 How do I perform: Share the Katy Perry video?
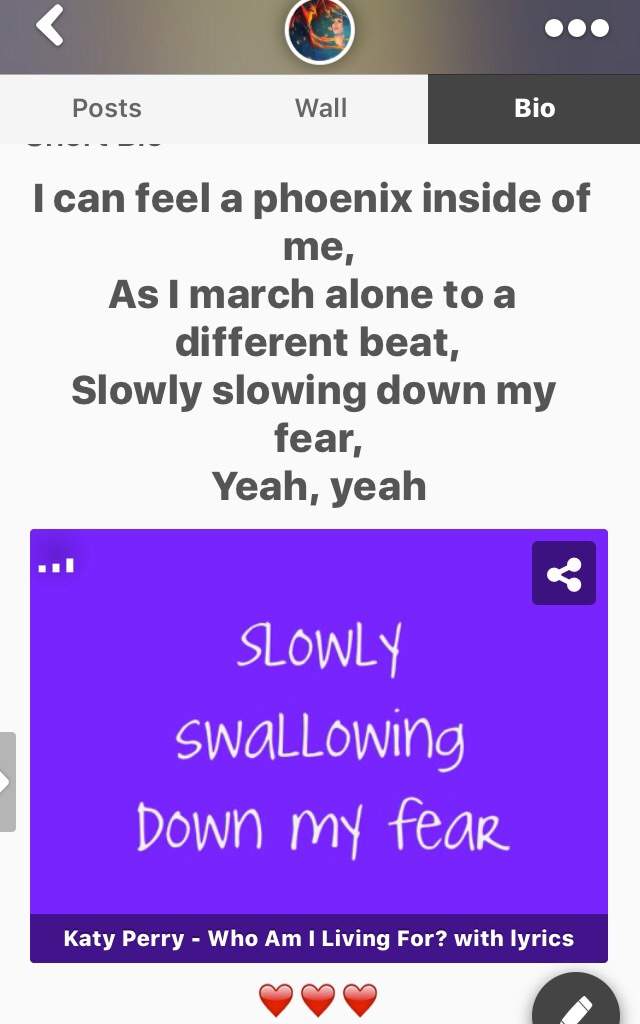point(564,573)
